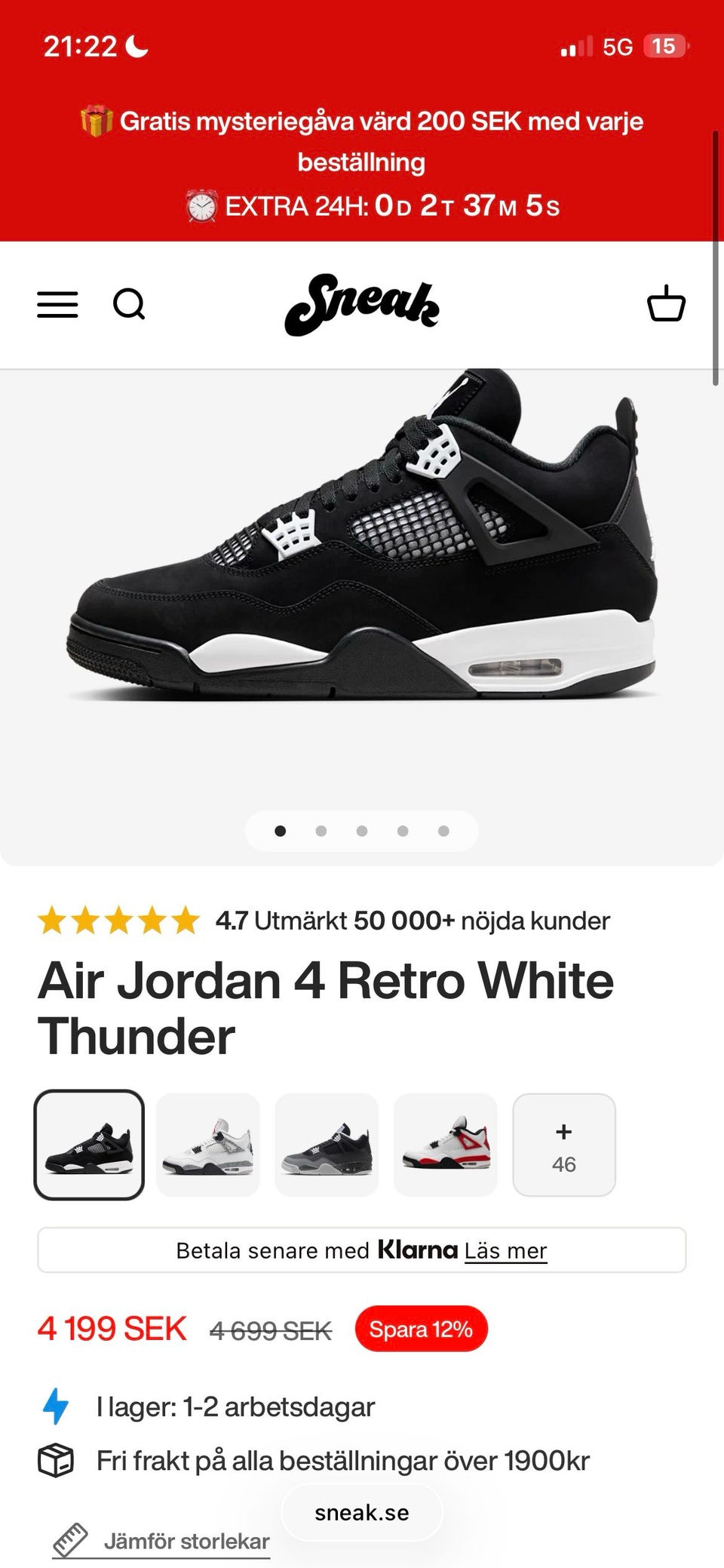Open Klarna's Läs mer link
Viewport: 724px width, 1568px height.
pyautogui.click(x=505, y=1251)
